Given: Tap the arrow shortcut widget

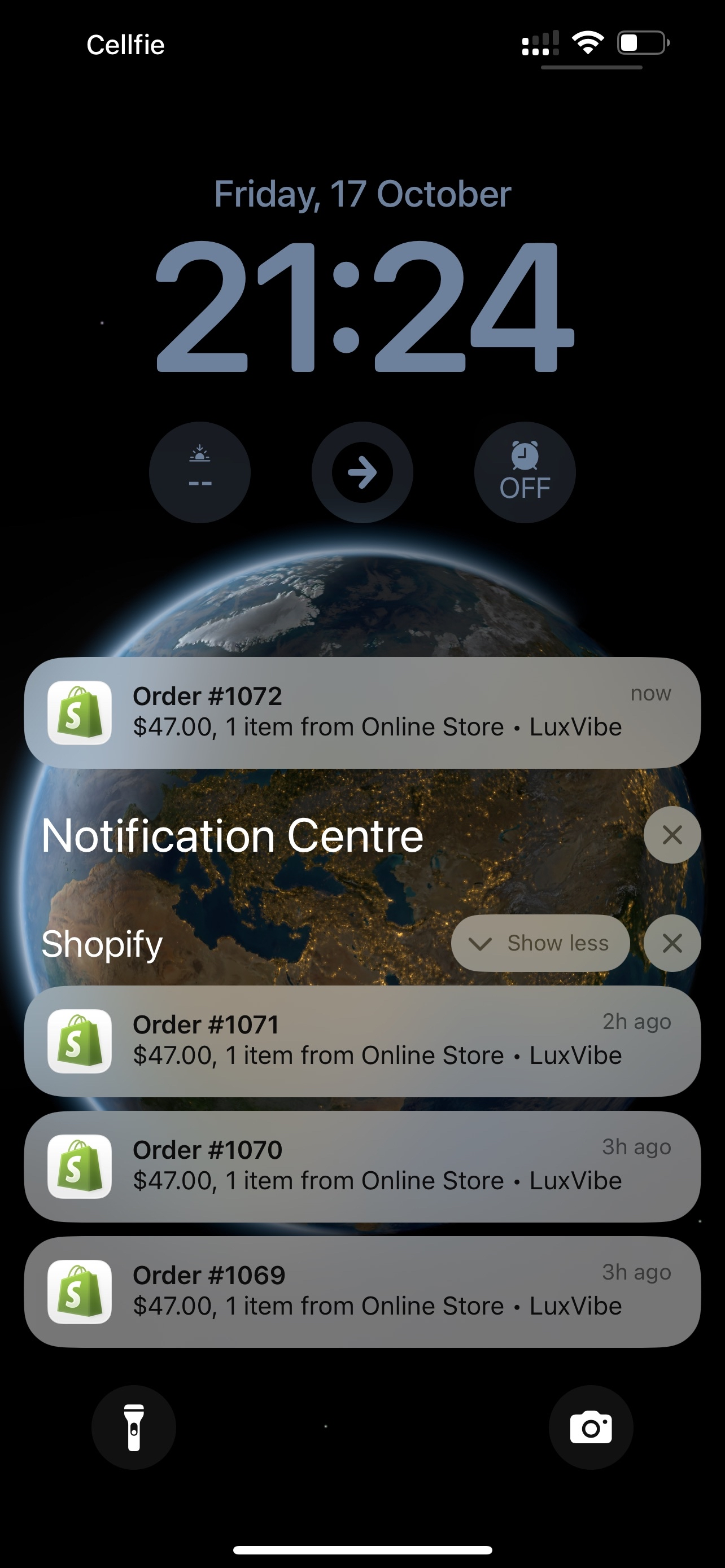Looking at the screenshot, I should (x=362, y=472).
